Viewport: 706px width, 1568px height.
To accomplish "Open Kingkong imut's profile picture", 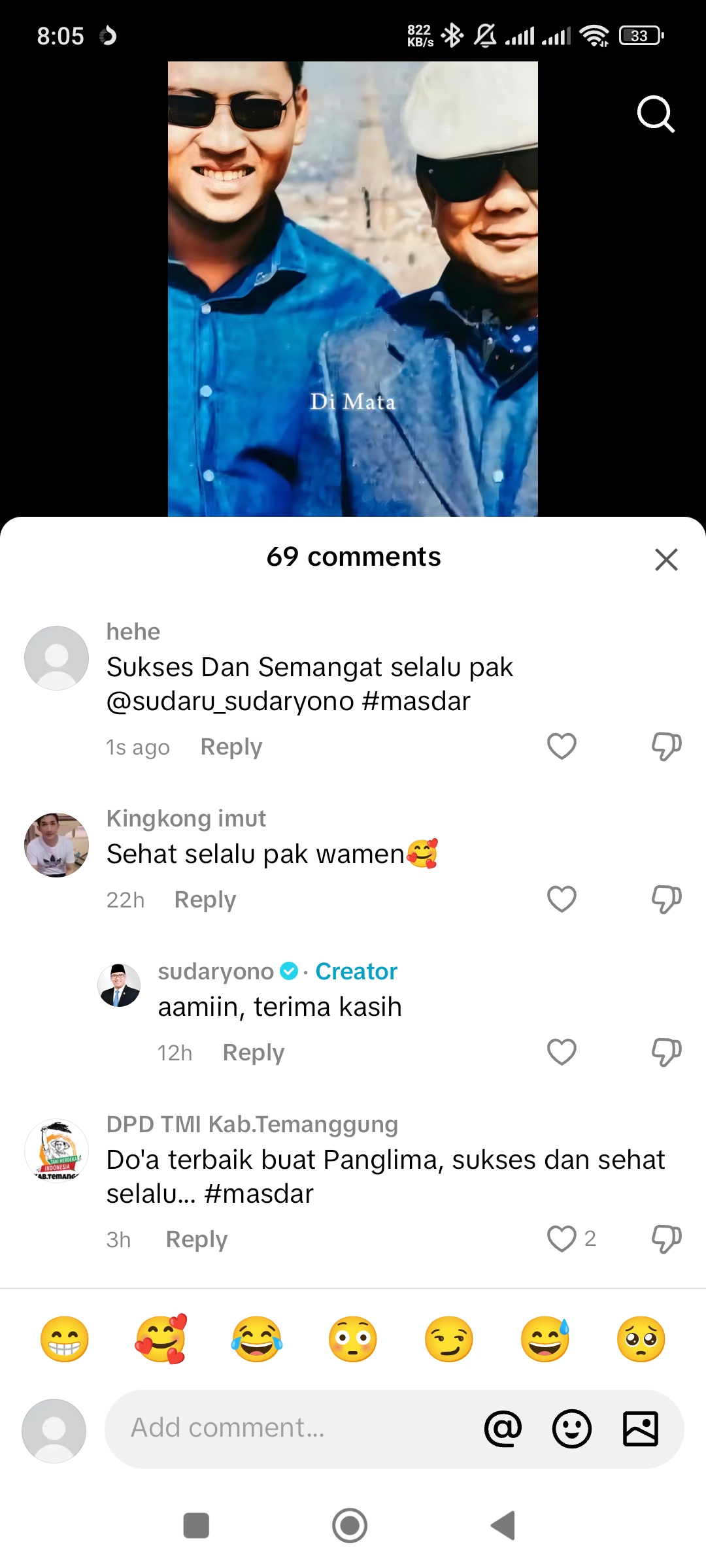I will [x=56, y=845].
